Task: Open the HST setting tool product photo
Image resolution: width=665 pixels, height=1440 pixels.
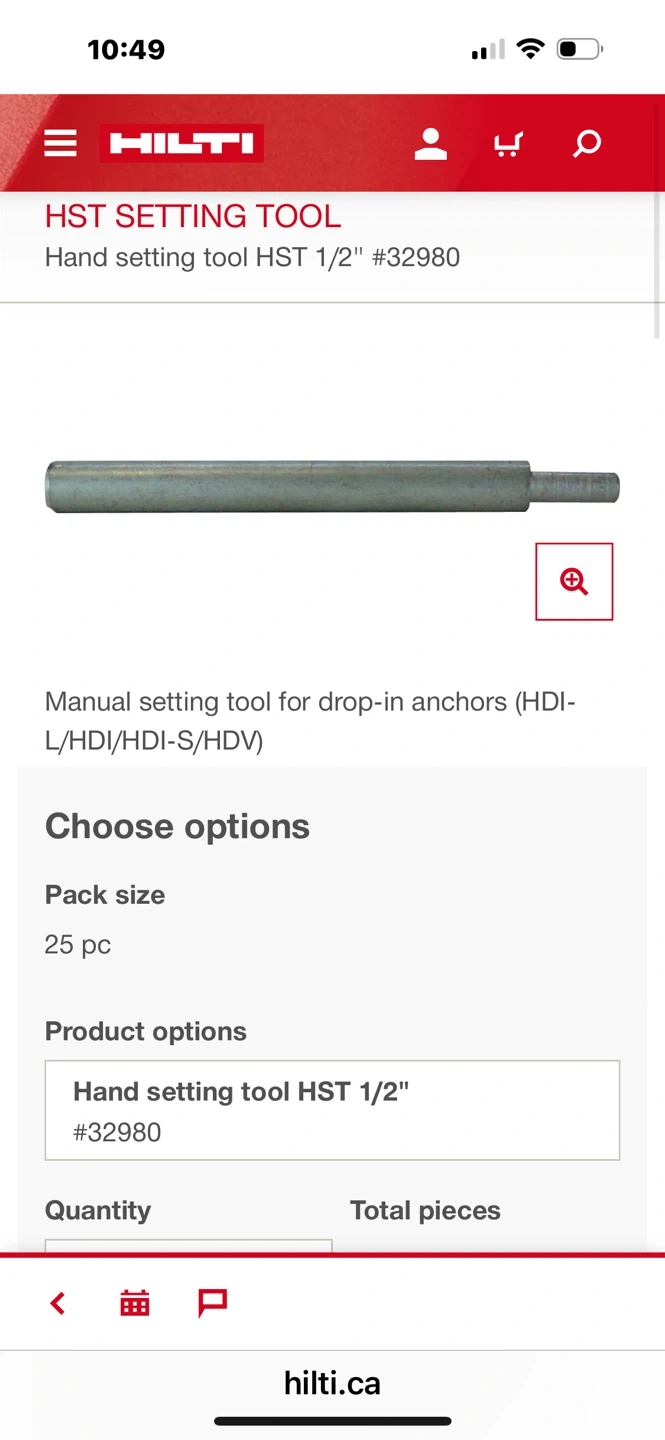Action: pyautogui.click(x=332, y=487)
